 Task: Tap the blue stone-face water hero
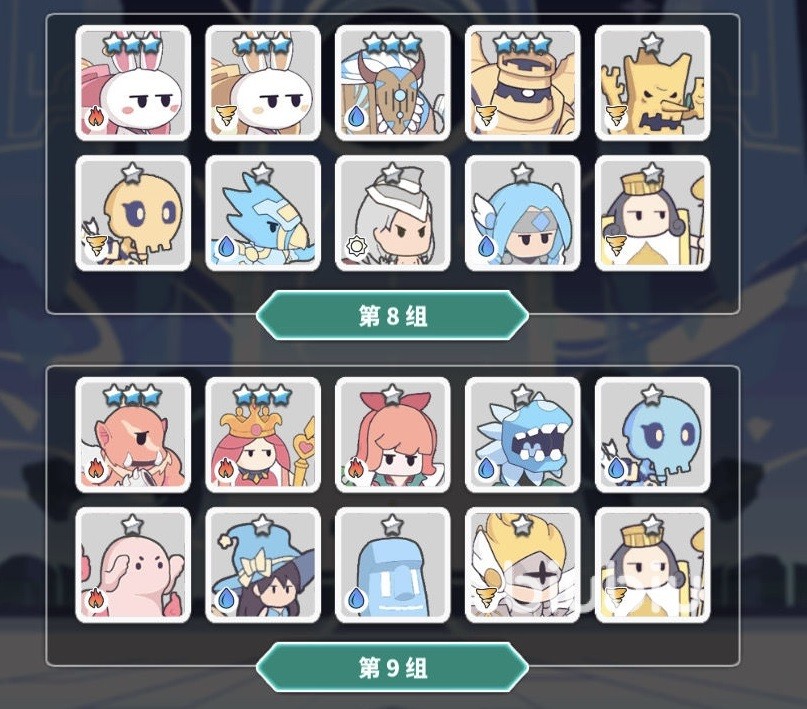[x=393, y=565]
